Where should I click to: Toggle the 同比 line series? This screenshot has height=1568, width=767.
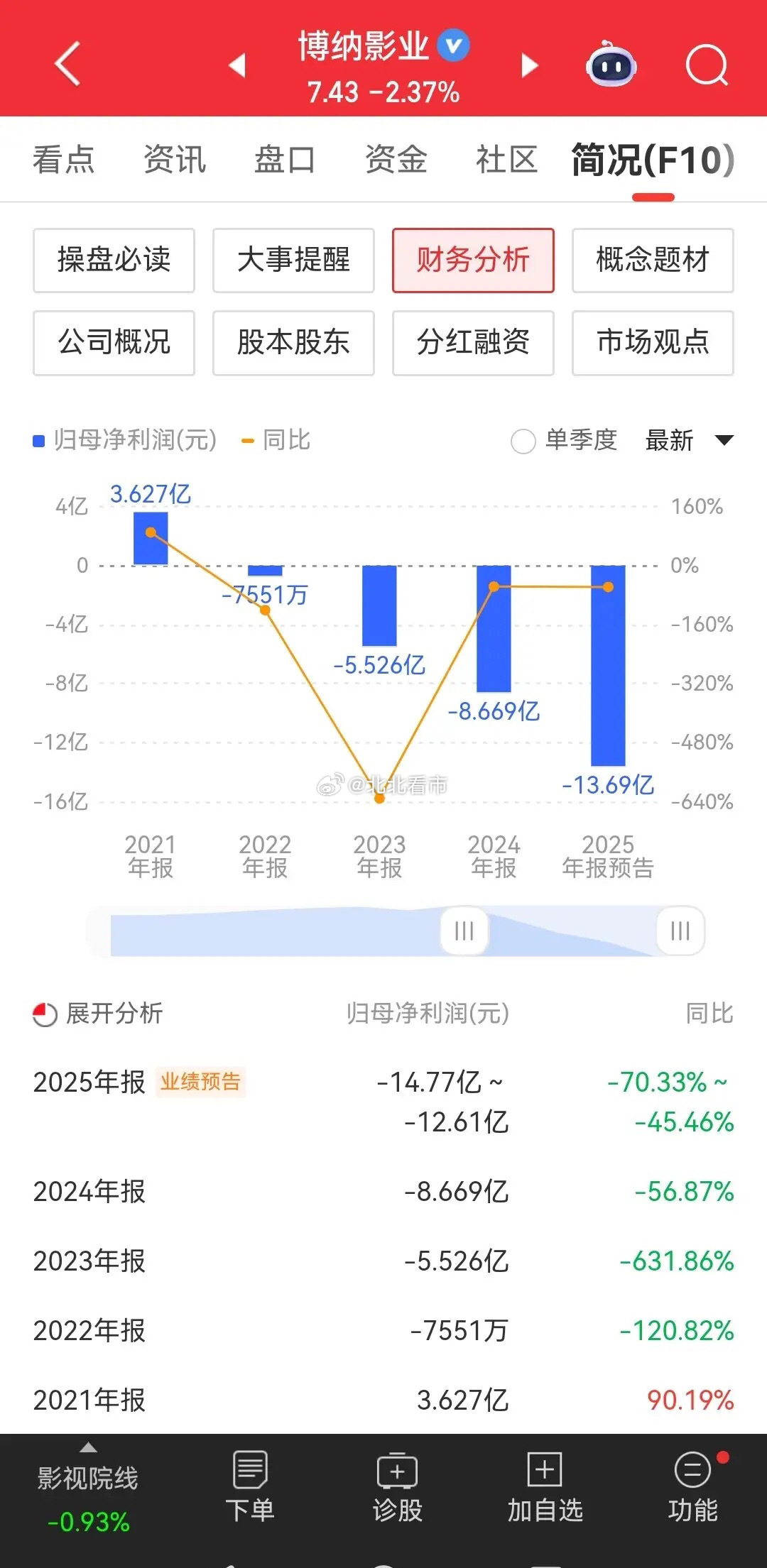click(x=277, y=441)
